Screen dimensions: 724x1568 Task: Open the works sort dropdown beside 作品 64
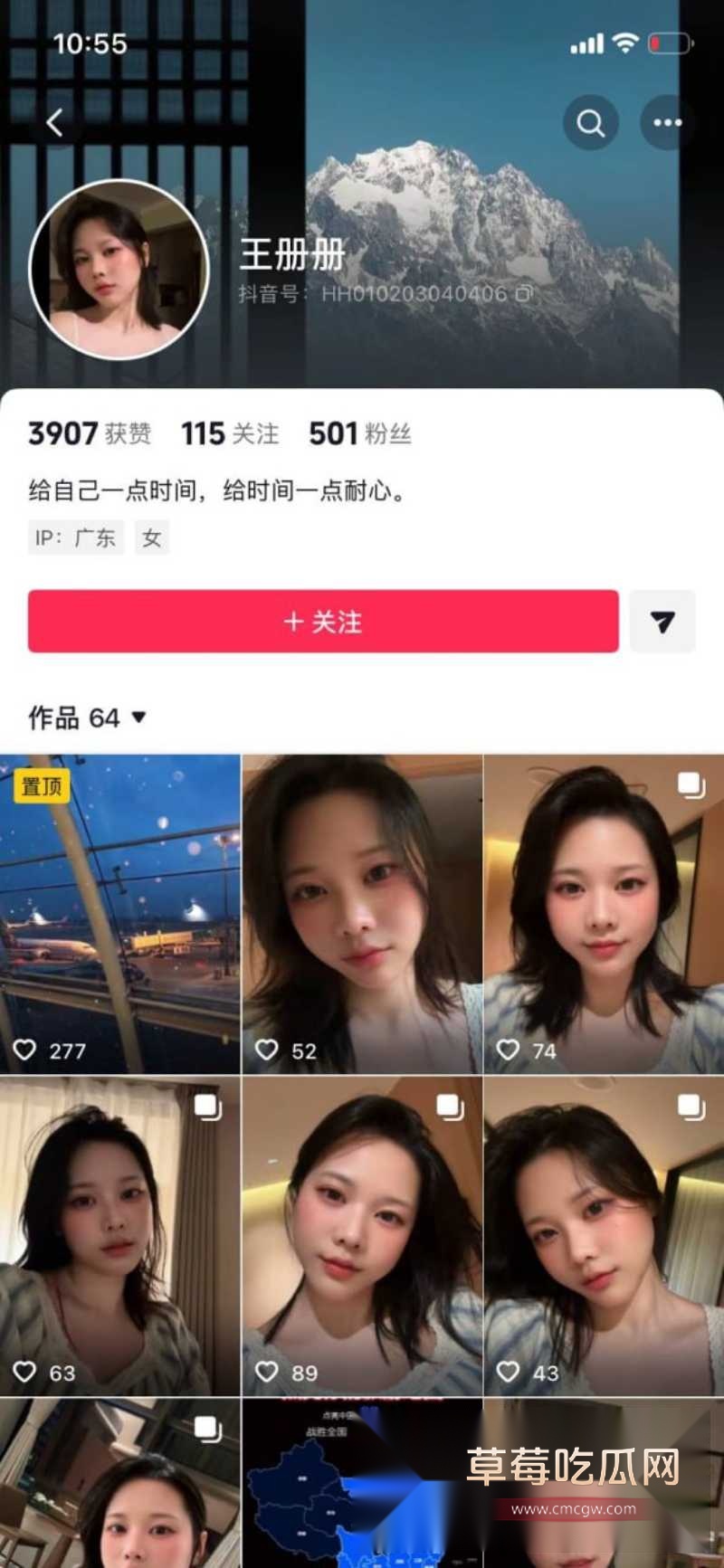[x=138, y=717]
